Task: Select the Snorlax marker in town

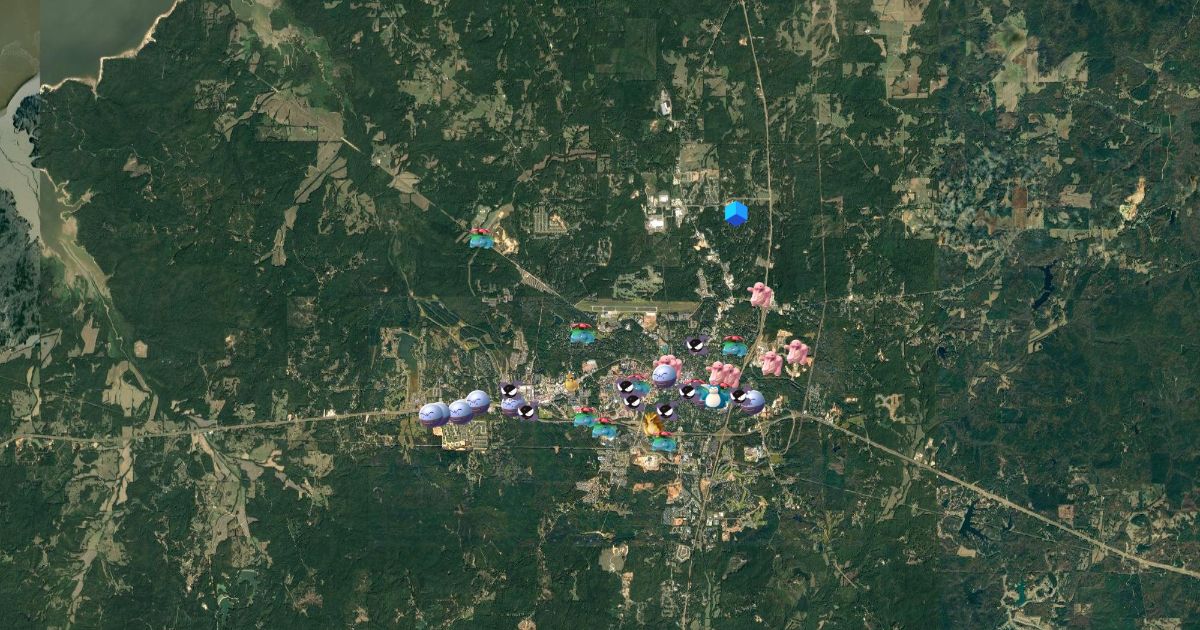Action: 713,397
